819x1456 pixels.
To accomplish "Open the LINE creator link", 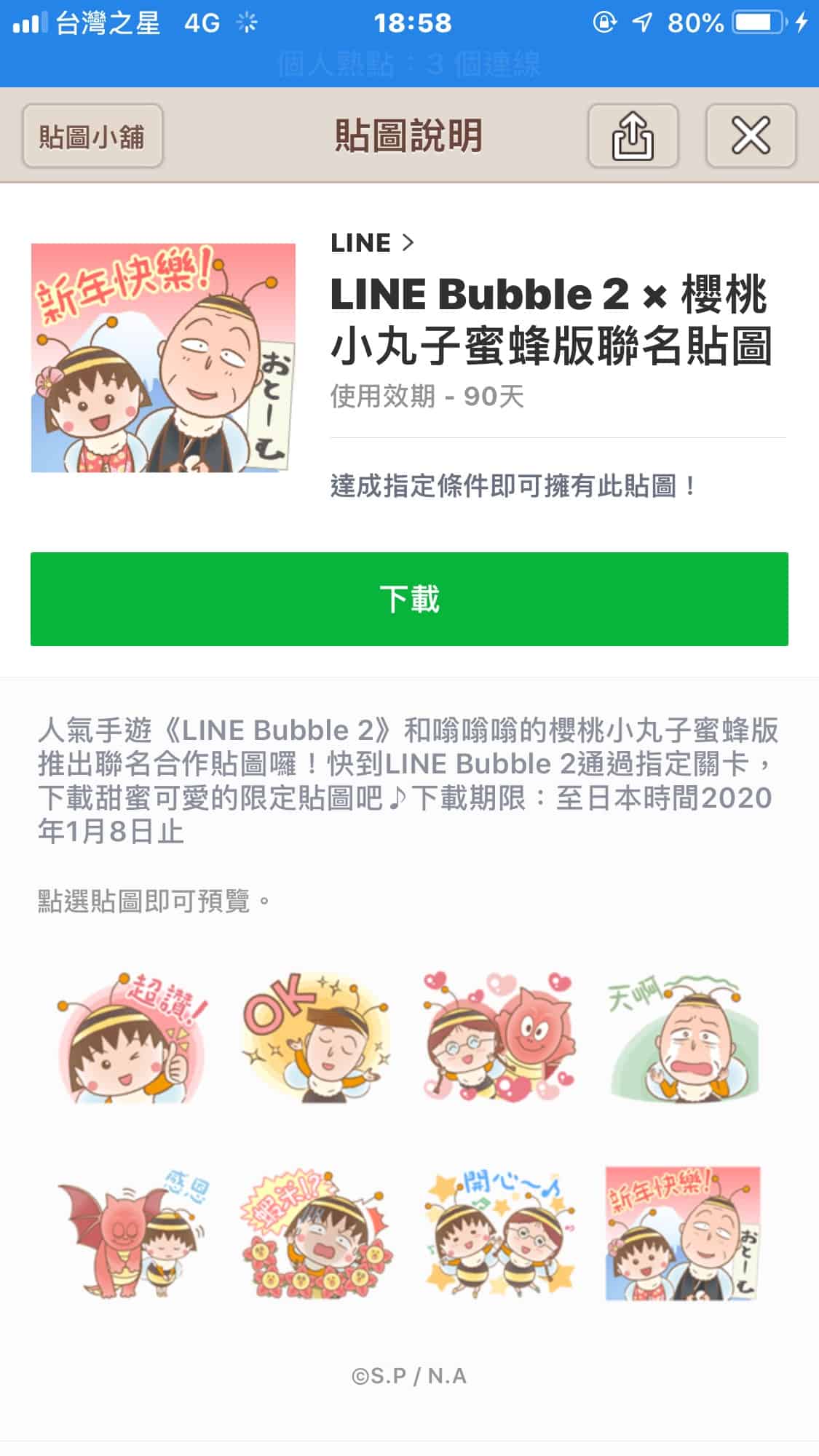I will tap(371, 243).
